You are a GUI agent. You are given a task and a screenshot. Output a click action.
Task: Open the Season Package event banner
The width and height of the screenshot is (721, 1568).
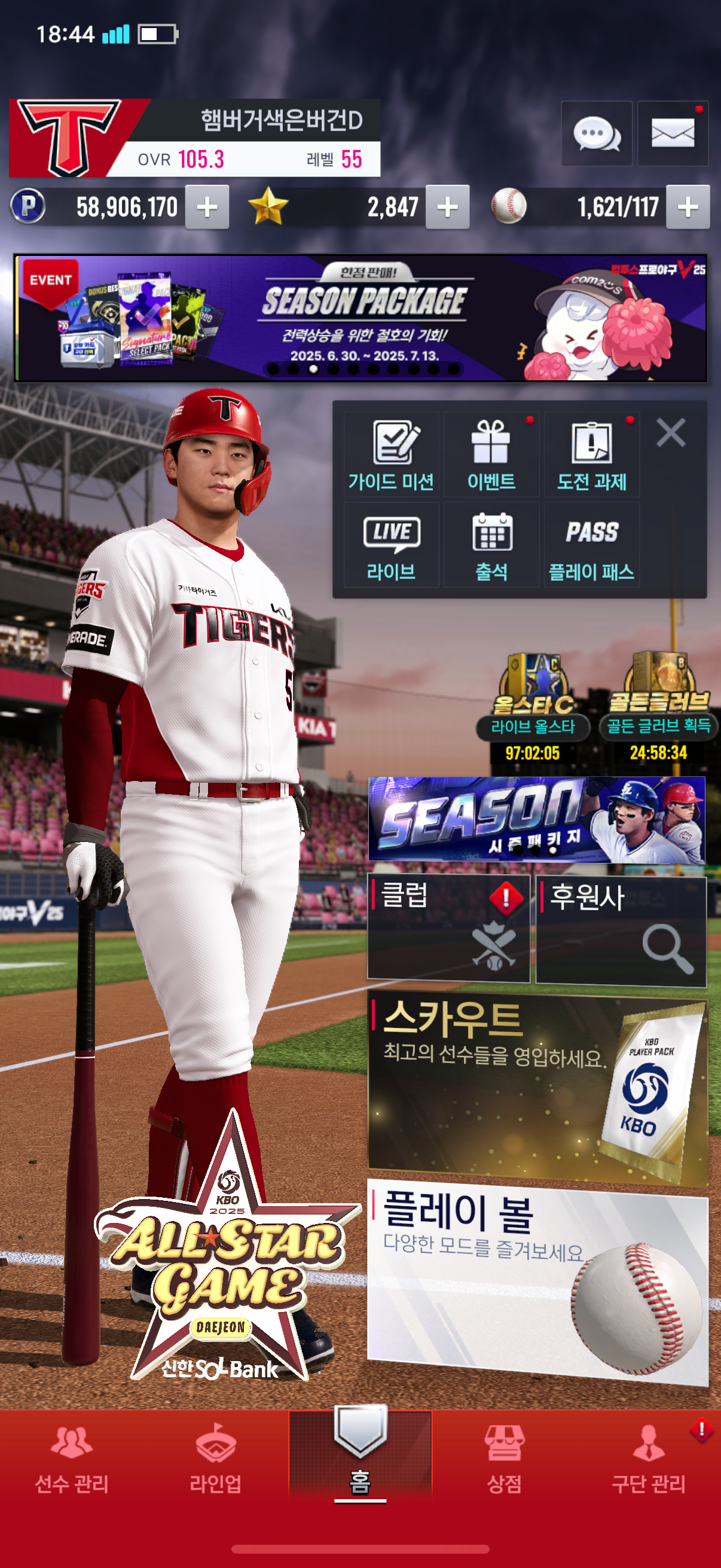click(x=360, y=318)
